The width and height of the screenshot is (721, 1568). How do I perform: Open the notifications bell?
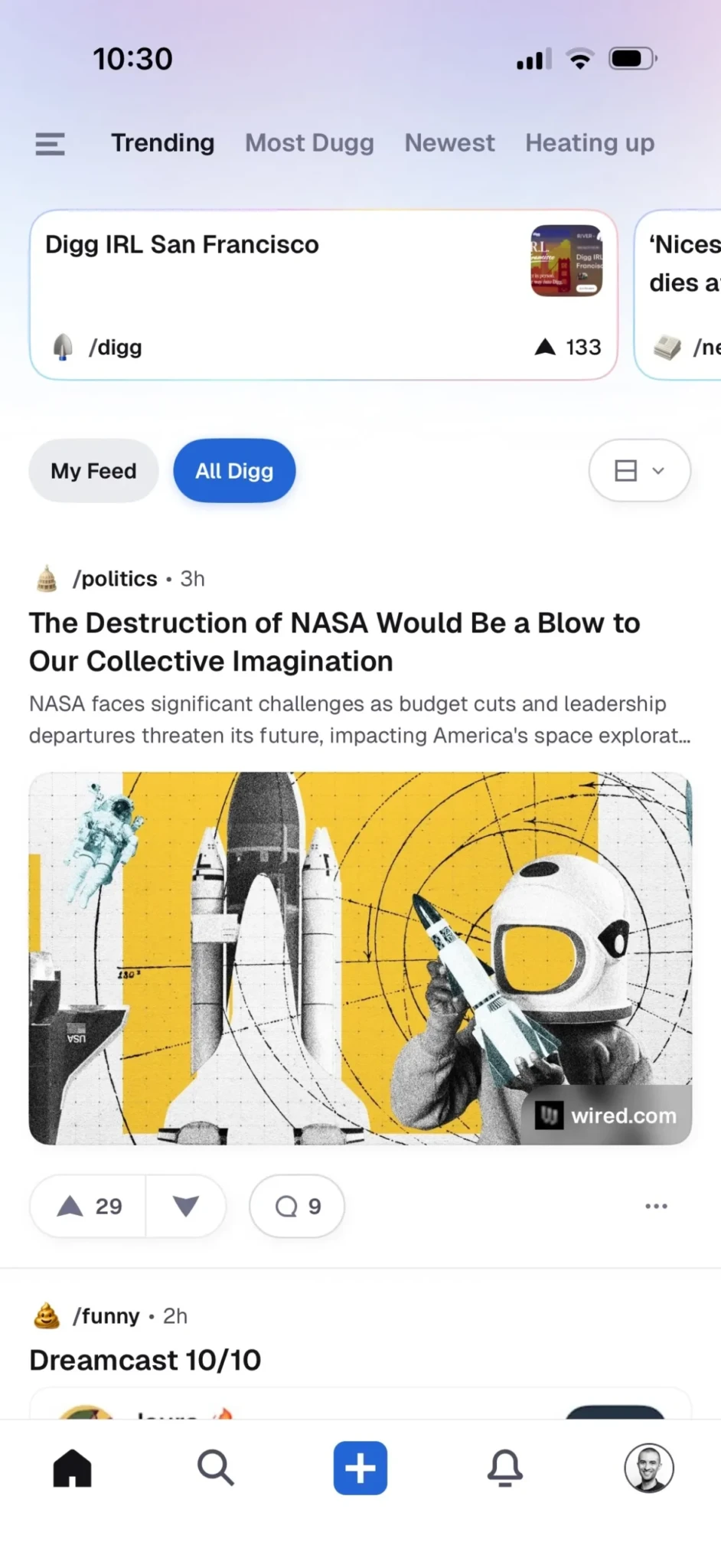[x=505, y=1468]
